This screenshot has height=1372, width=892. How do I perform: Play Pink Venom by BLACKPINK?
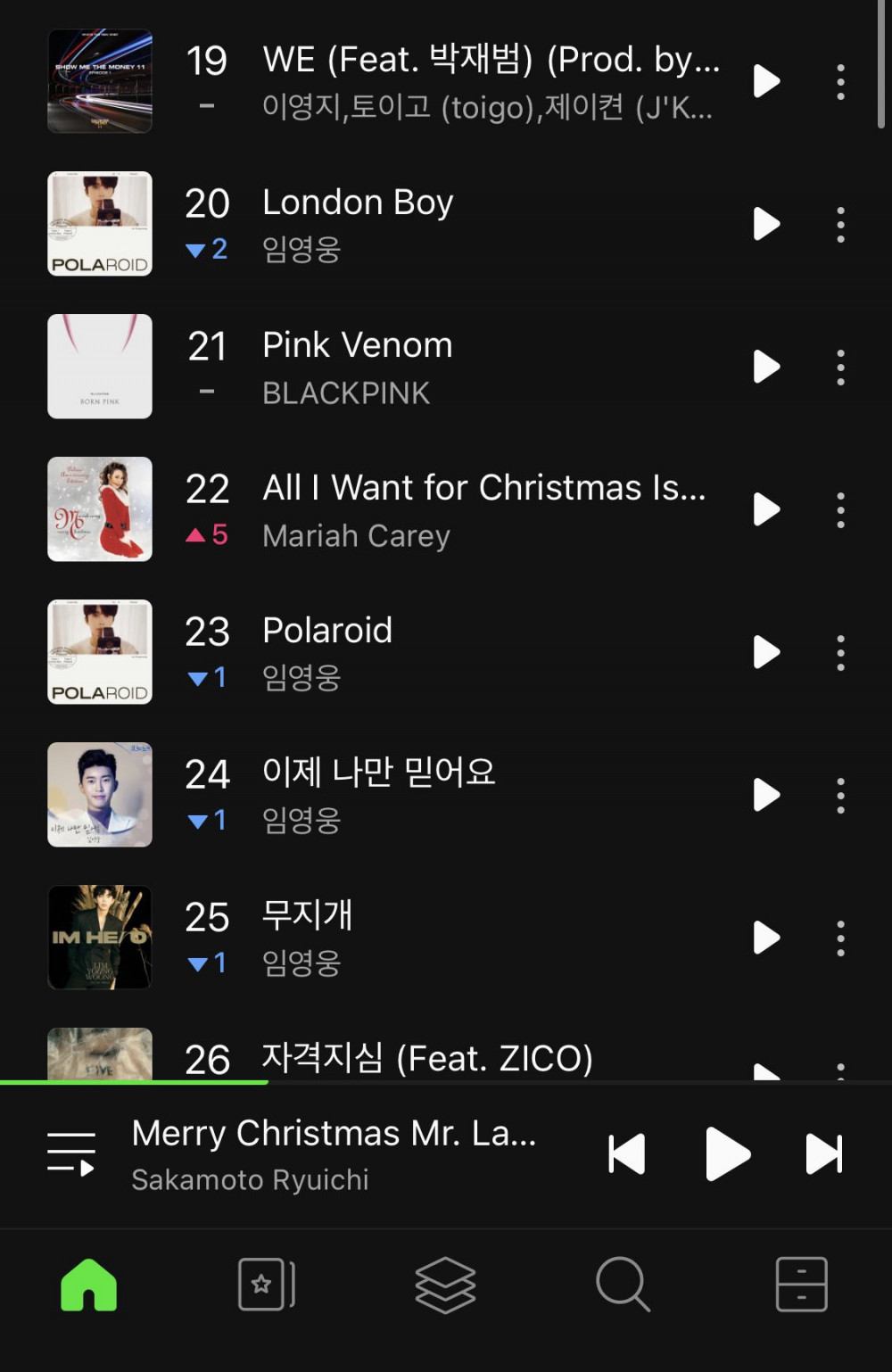(x=765, y=367)
